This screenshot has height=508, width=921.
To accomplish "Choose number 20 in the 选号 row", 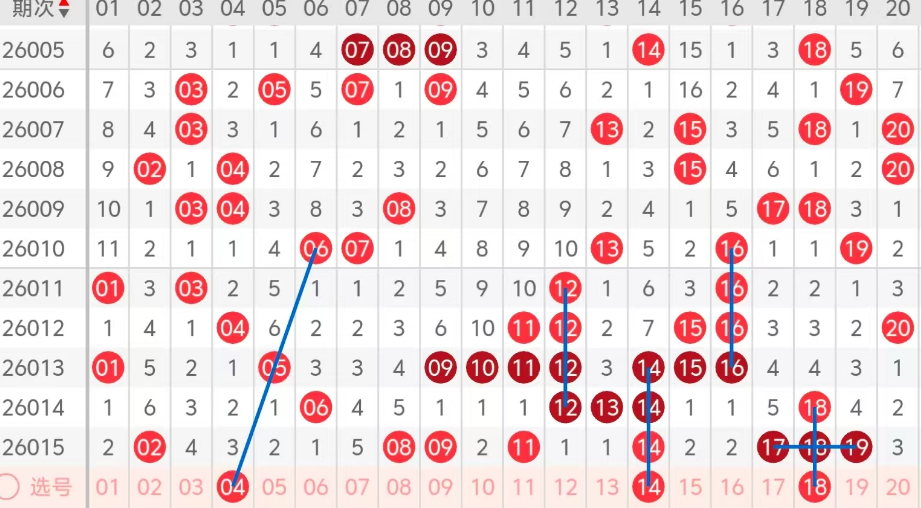I will [x=898, y=487].
